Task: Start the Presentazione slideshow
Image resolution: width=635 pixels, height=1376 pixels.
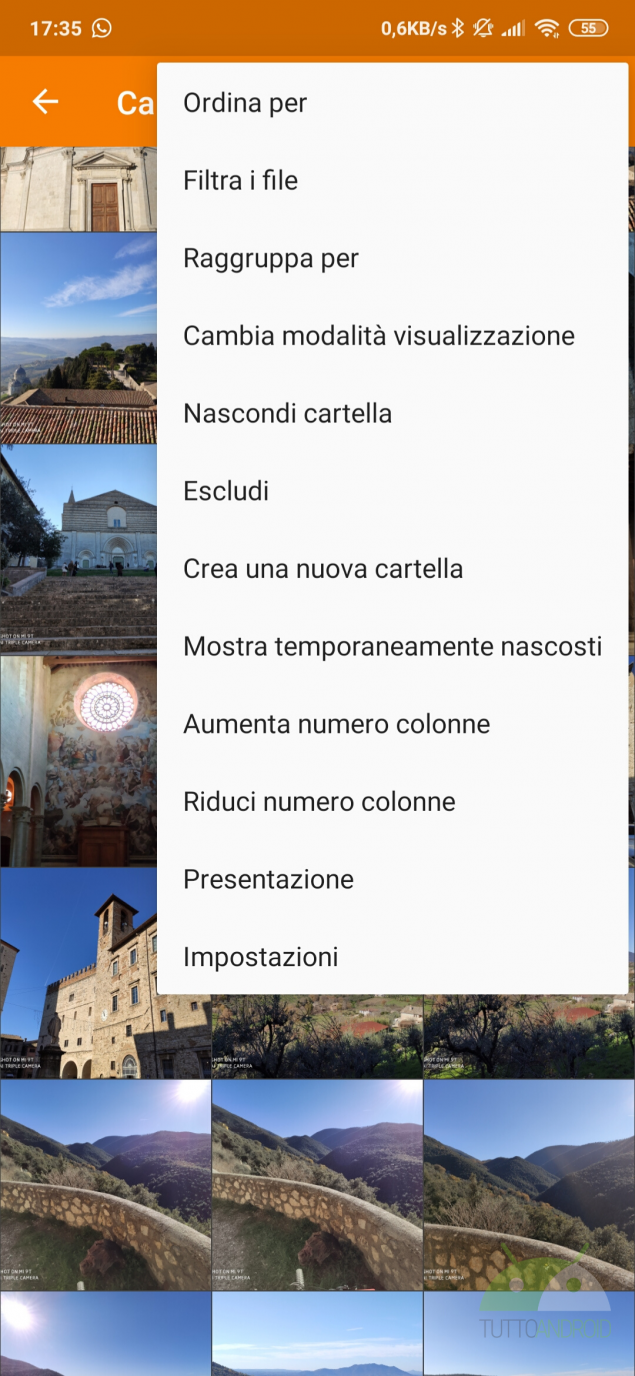Action: 268,880
